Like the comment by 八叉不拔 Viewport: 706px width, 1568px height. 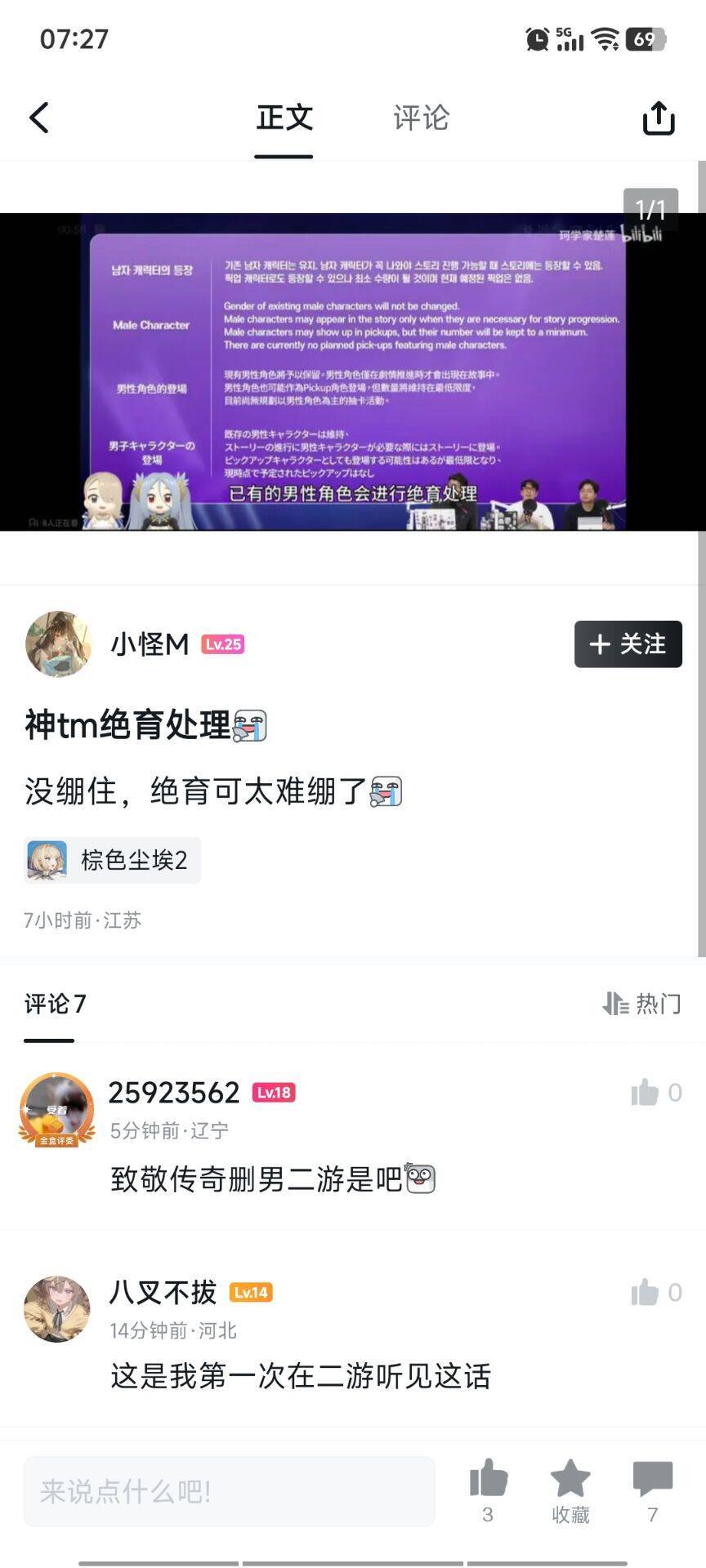(645, 1293)
